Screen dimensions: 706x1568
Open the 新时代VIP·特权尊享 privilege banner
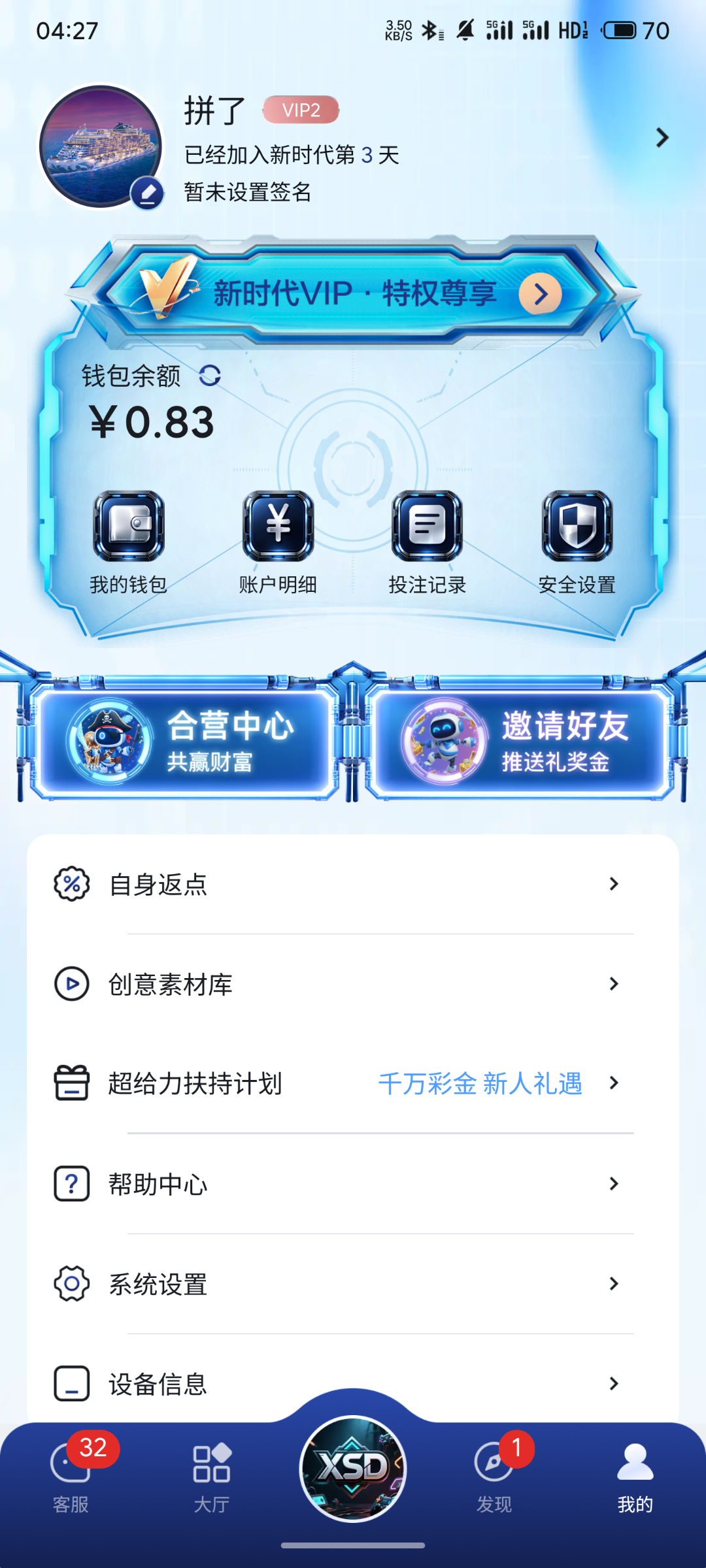[353, 293]
